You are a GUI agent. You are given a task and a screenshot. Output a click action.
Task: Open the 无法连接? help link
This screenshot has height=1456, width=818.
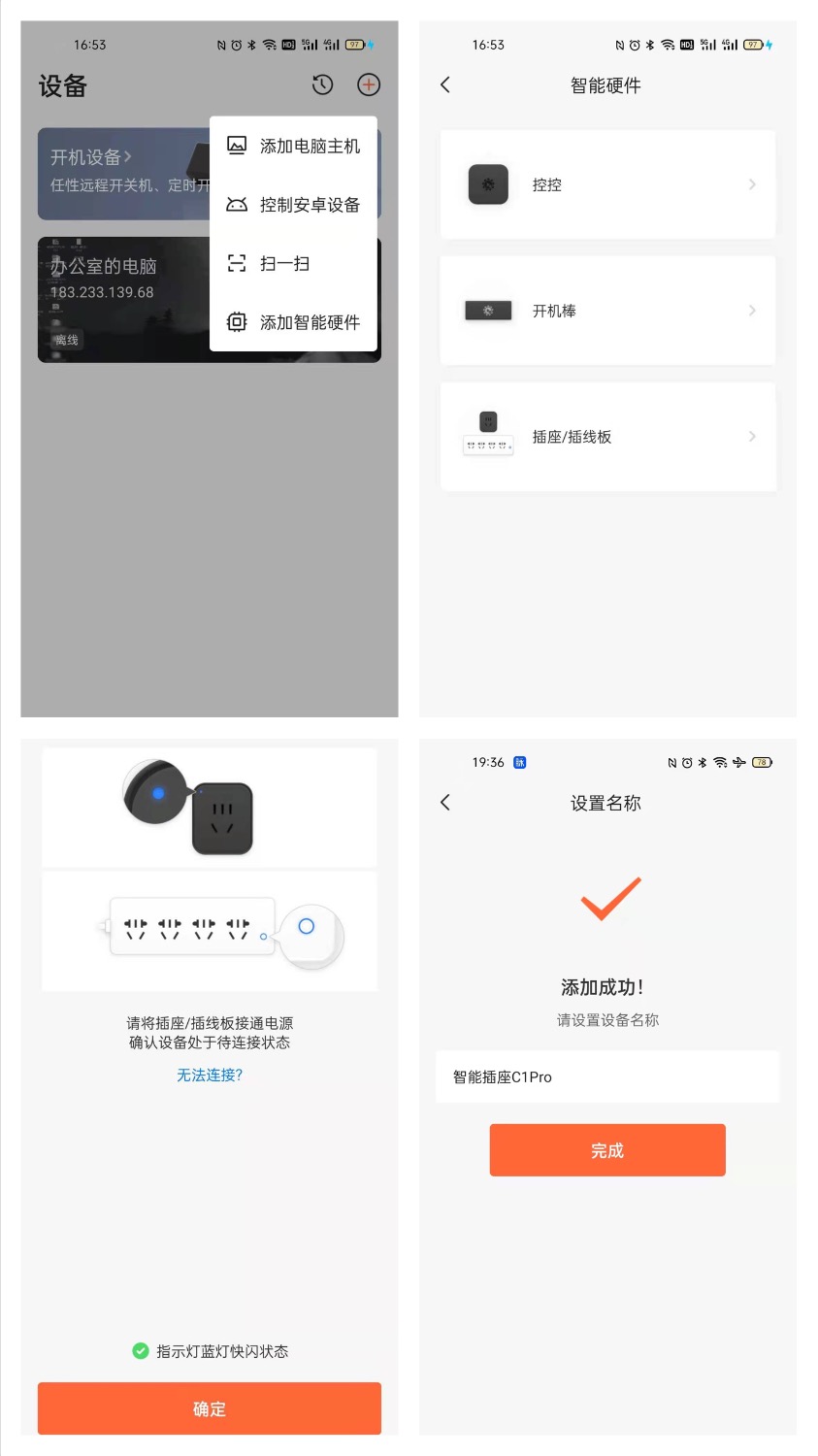coord(209,1075)
